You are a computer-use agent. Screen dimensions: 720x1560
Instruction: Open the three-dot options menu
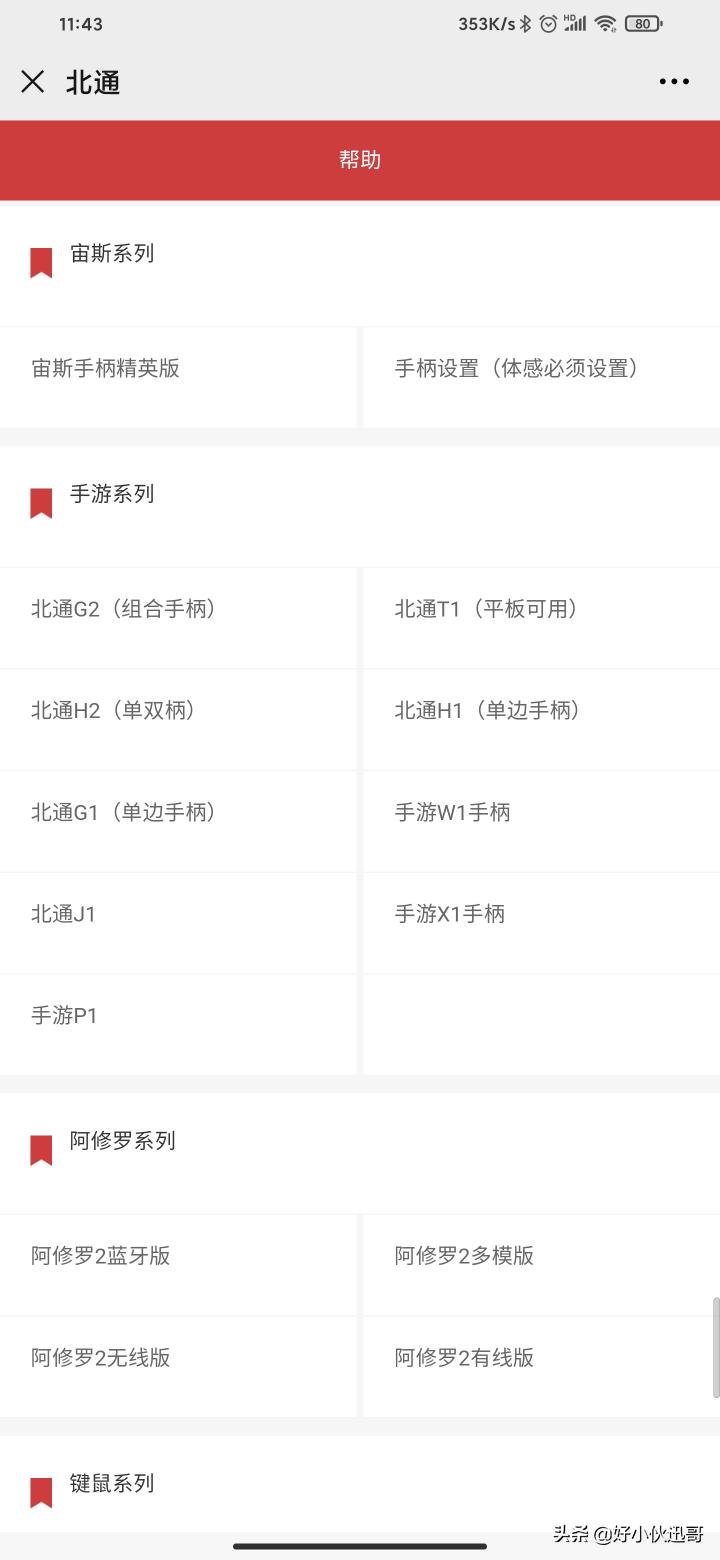(674, 81)
